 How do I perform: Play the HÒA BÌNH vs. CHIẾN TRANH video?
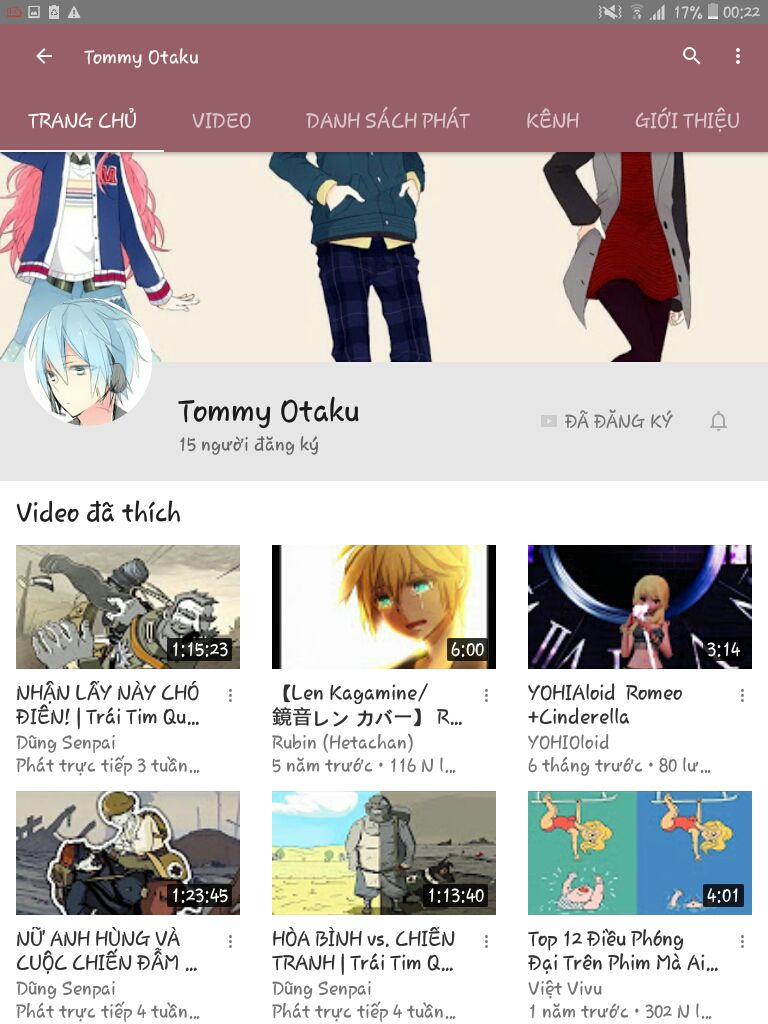(384, 853)
